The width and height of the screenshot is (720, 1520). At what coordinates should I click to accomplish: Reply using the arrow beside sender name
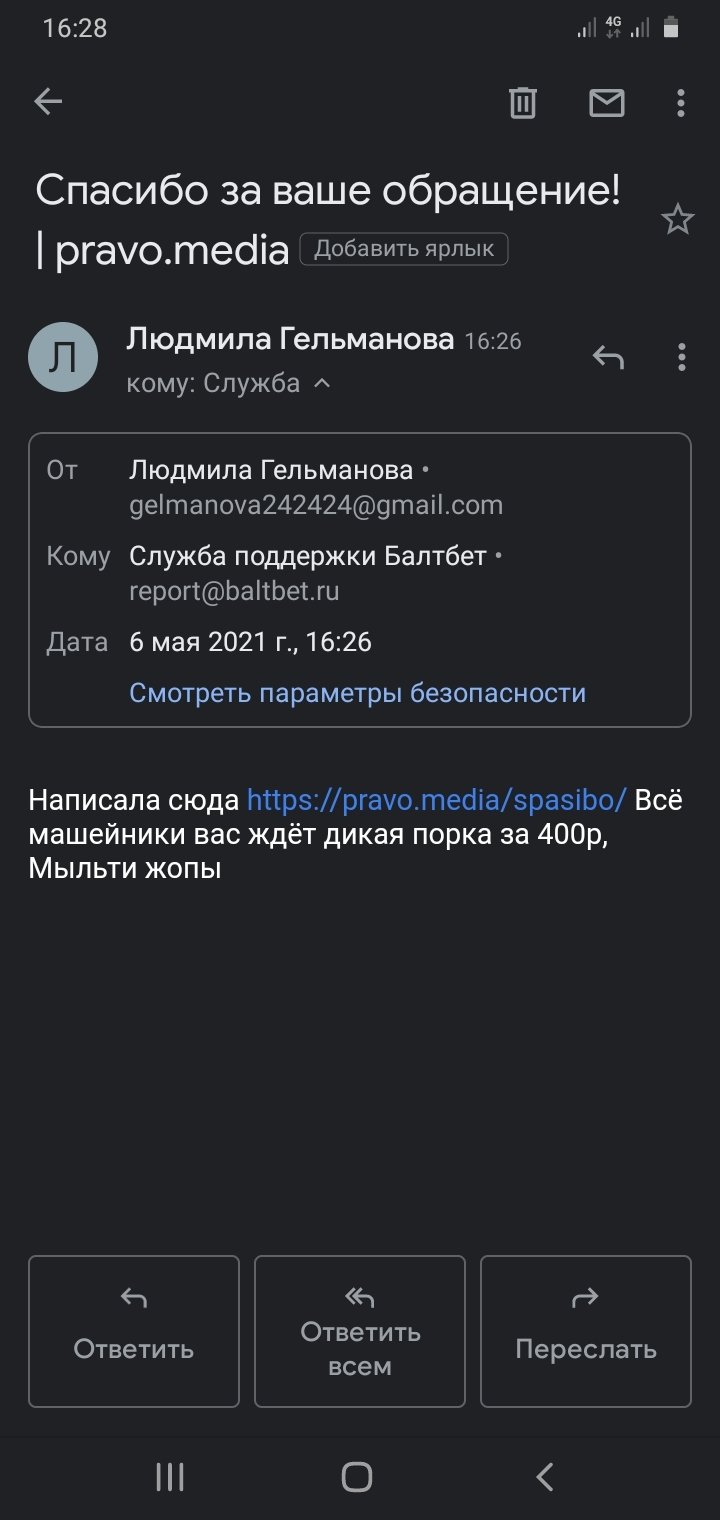point(608,357)
